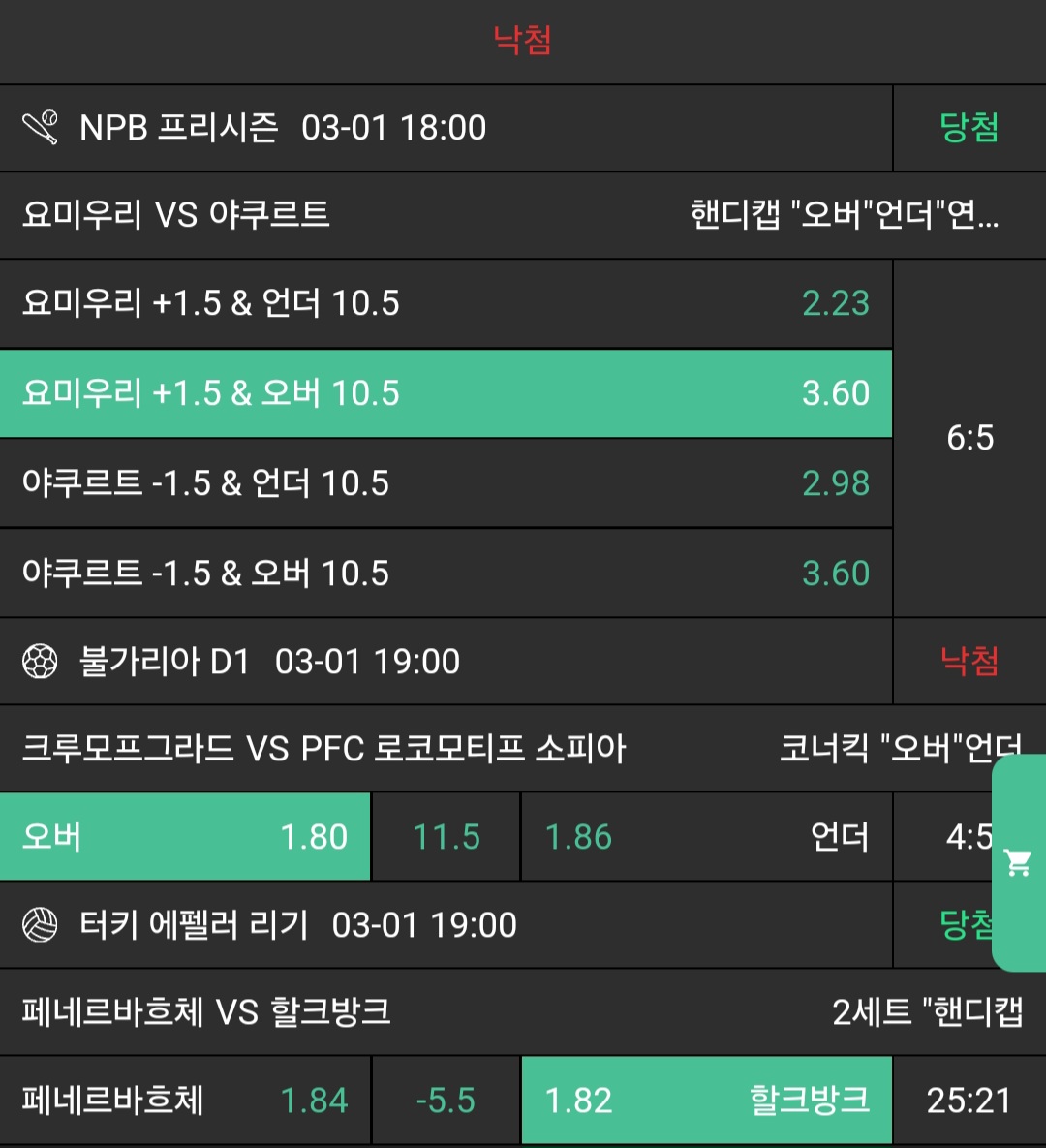
Task: Pick 야쿠르트 -1.5 & 오버 10.5 at 3.60
Action: tap(446, 573)
